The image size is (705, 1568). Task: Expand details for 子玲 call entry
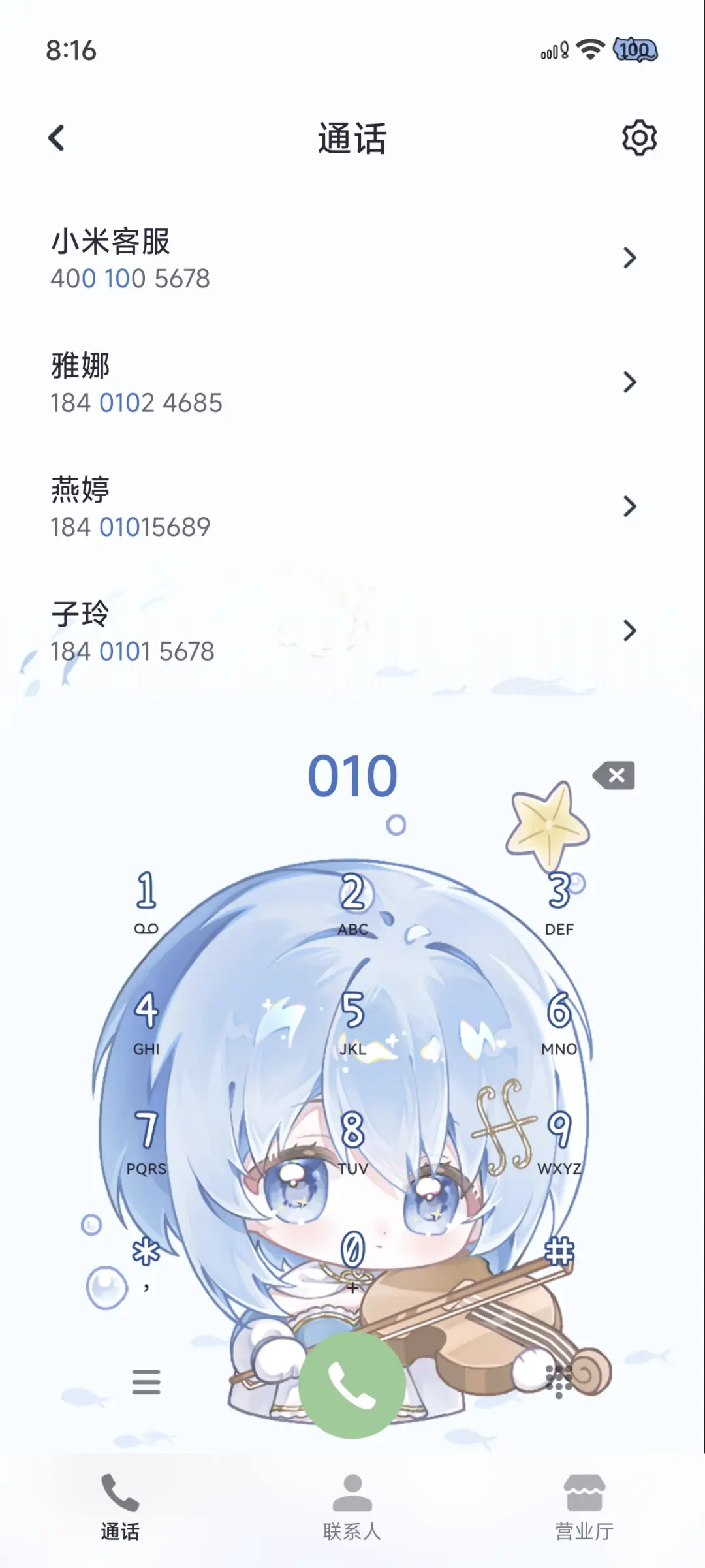(629, 631)
